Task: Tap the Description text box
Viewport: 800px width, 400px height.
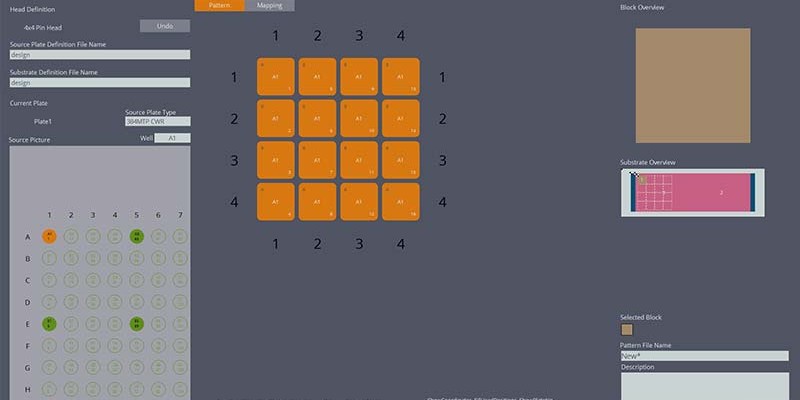Action: (x=704, y=386)
